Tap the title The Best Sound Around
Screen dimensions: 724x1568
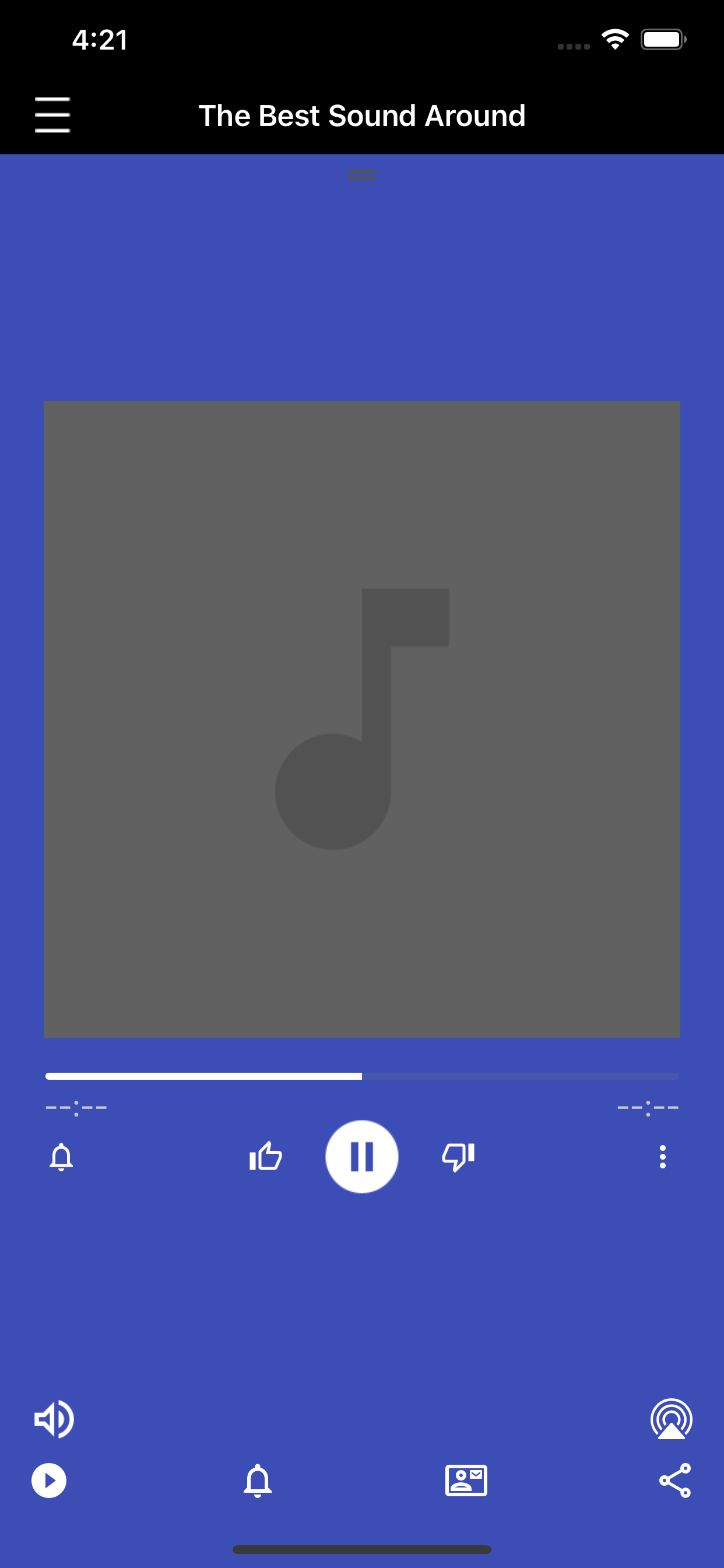point(362,115)
